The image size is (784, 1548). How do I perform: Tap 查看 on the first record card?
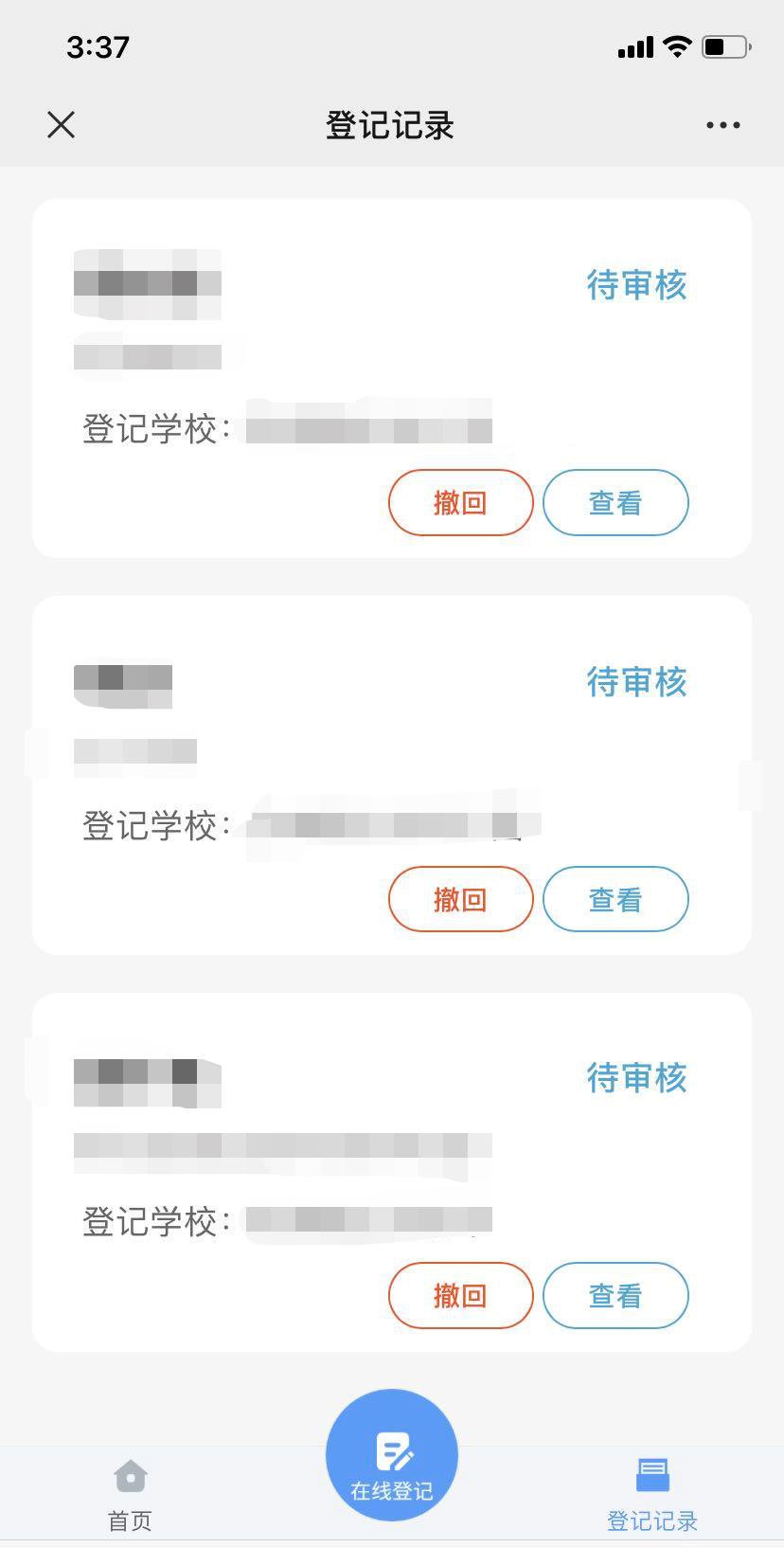tap(615, 502)
